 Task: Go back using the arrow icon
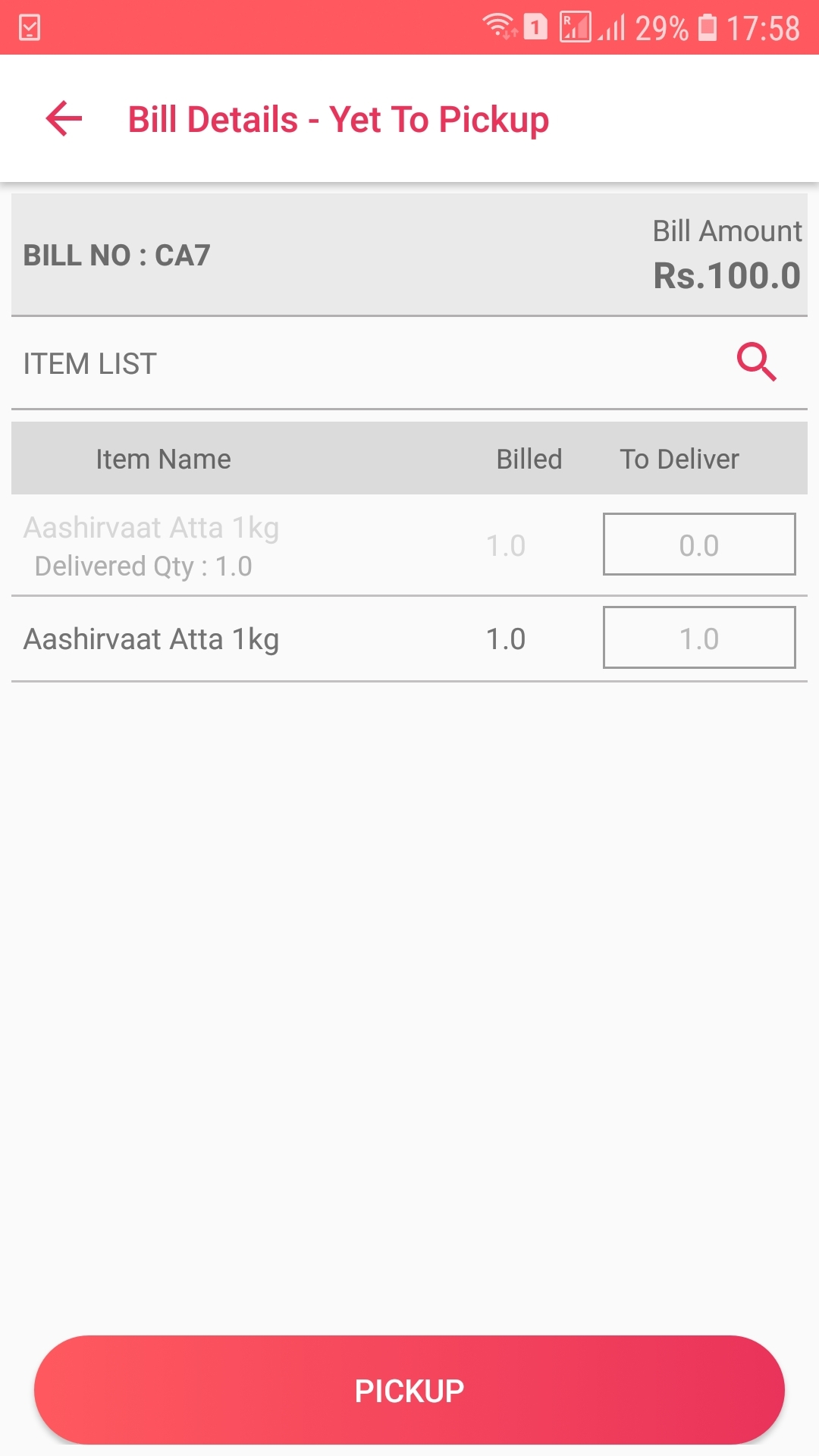[64, 119]
